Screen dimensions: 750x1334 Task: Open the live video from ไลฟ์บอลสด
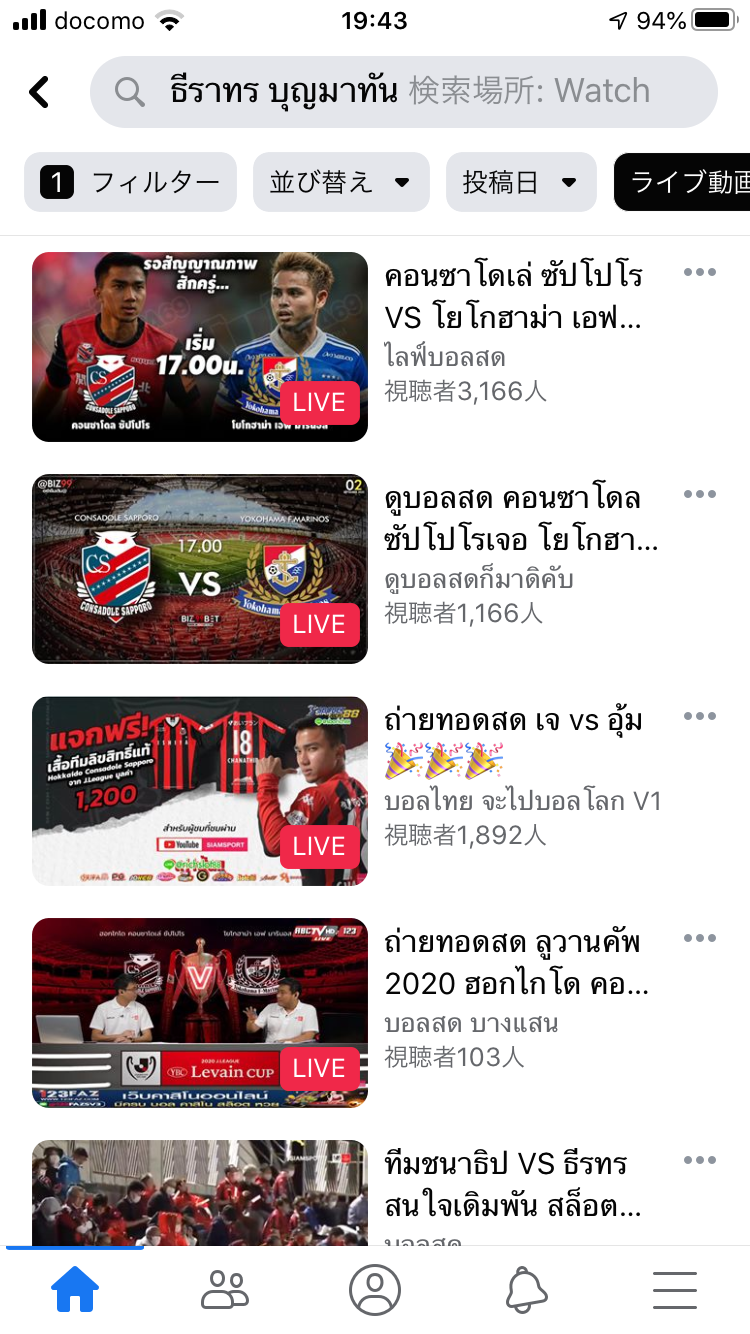(x=200, y=347)
